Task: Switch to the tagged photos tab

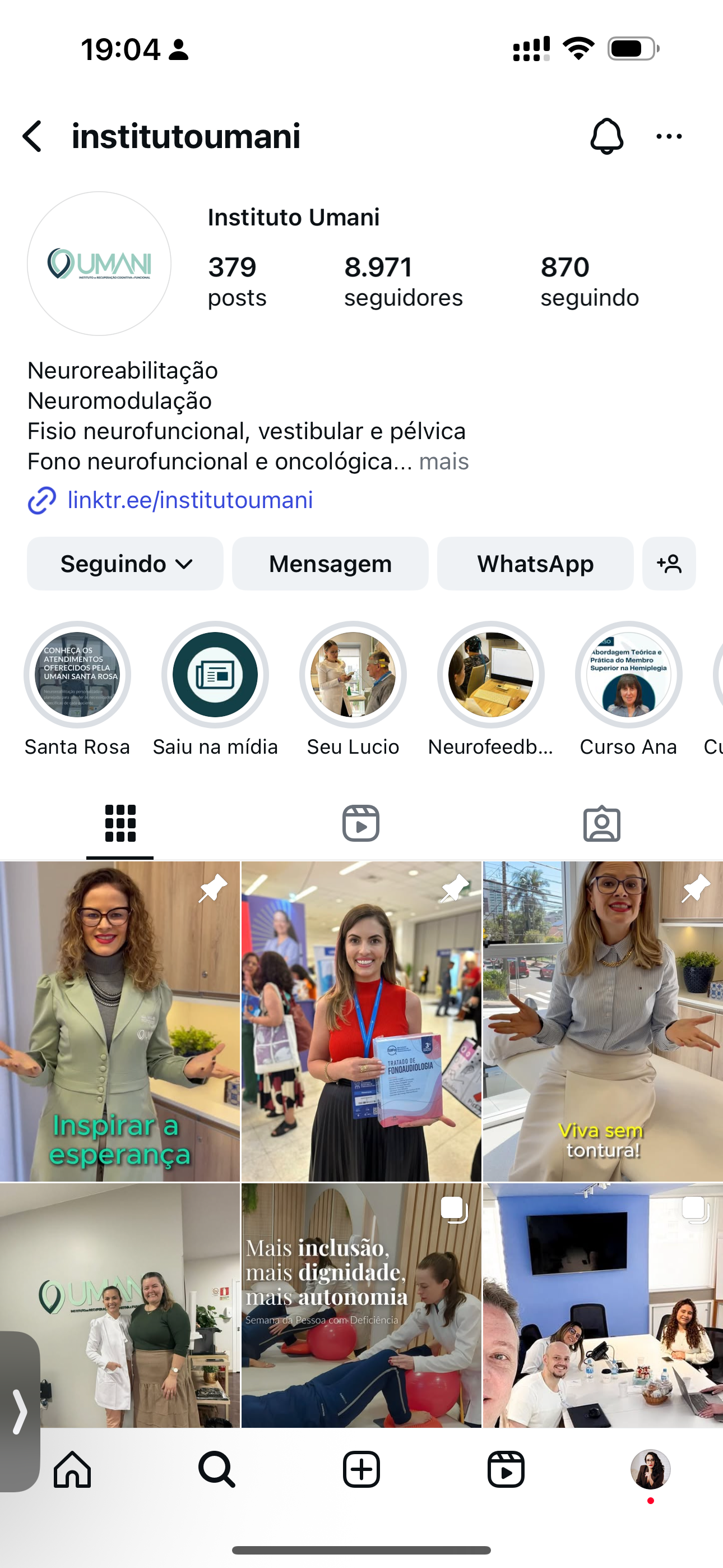Action: click(x=602, y=824)
